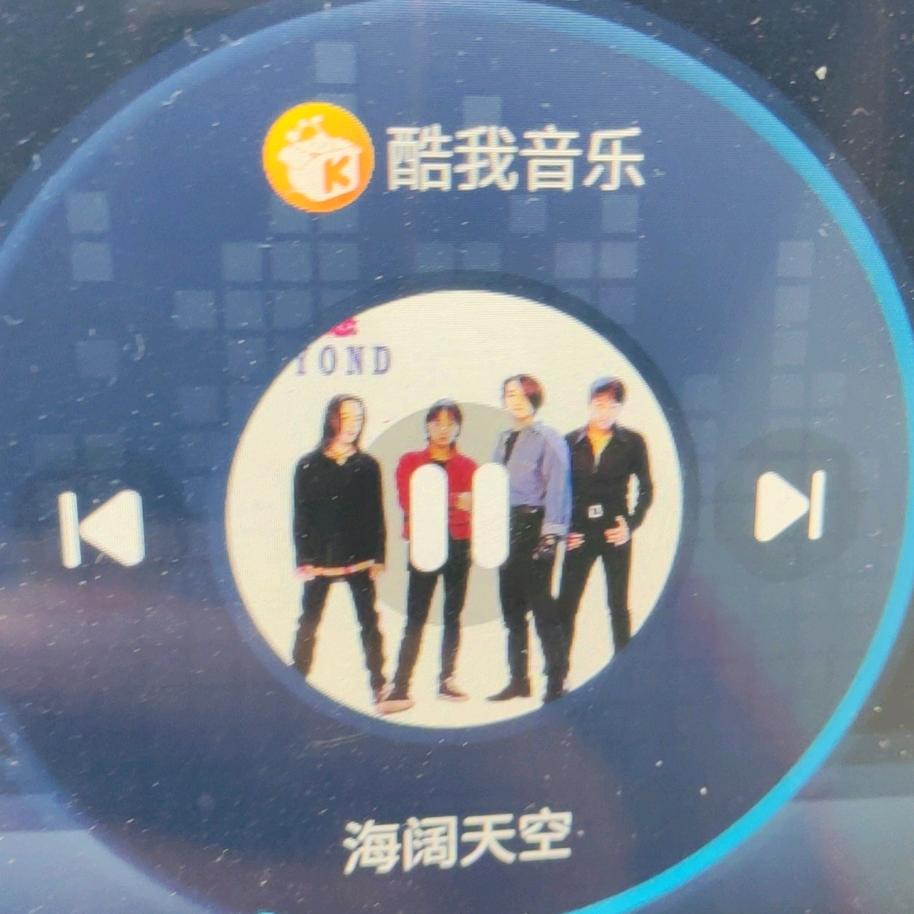This screenshot has width=914, height=914.
Task: Skip to the next track
Action: click(790, 505)
